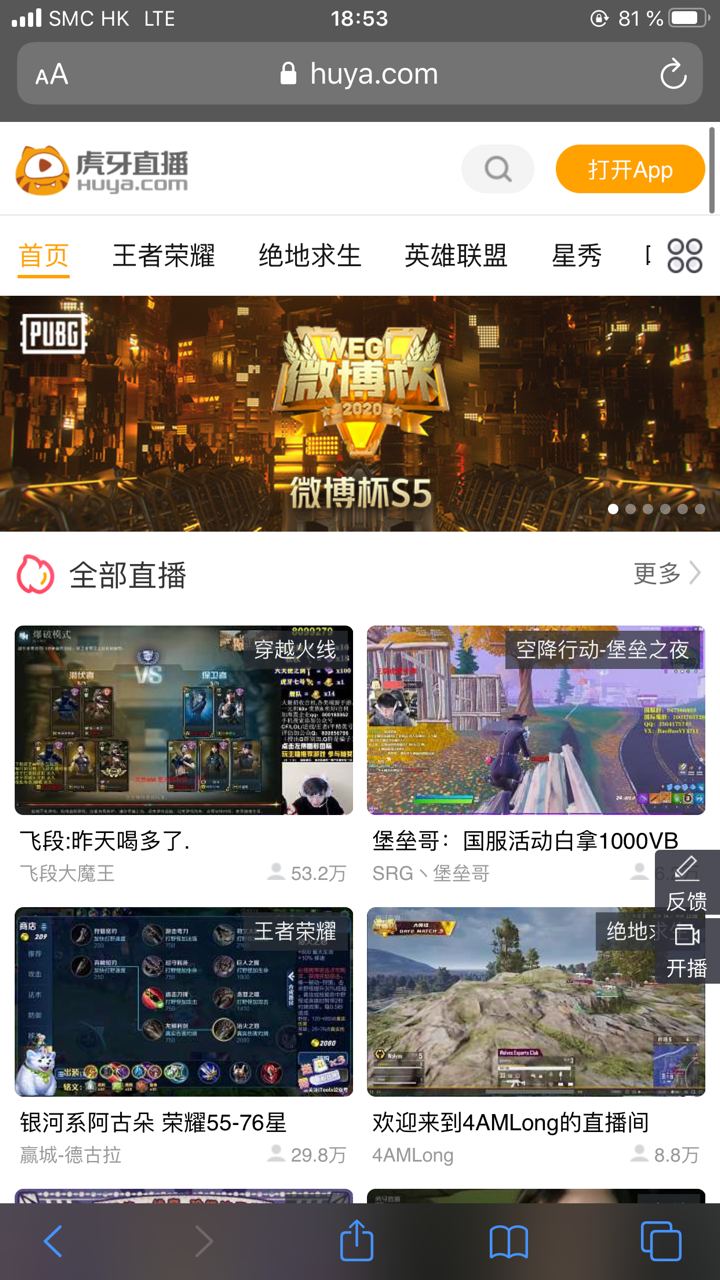Viewport: 720px width, 1280px height.
Task: Show all open Safari tabs
Action: (x=661, y=1241)
